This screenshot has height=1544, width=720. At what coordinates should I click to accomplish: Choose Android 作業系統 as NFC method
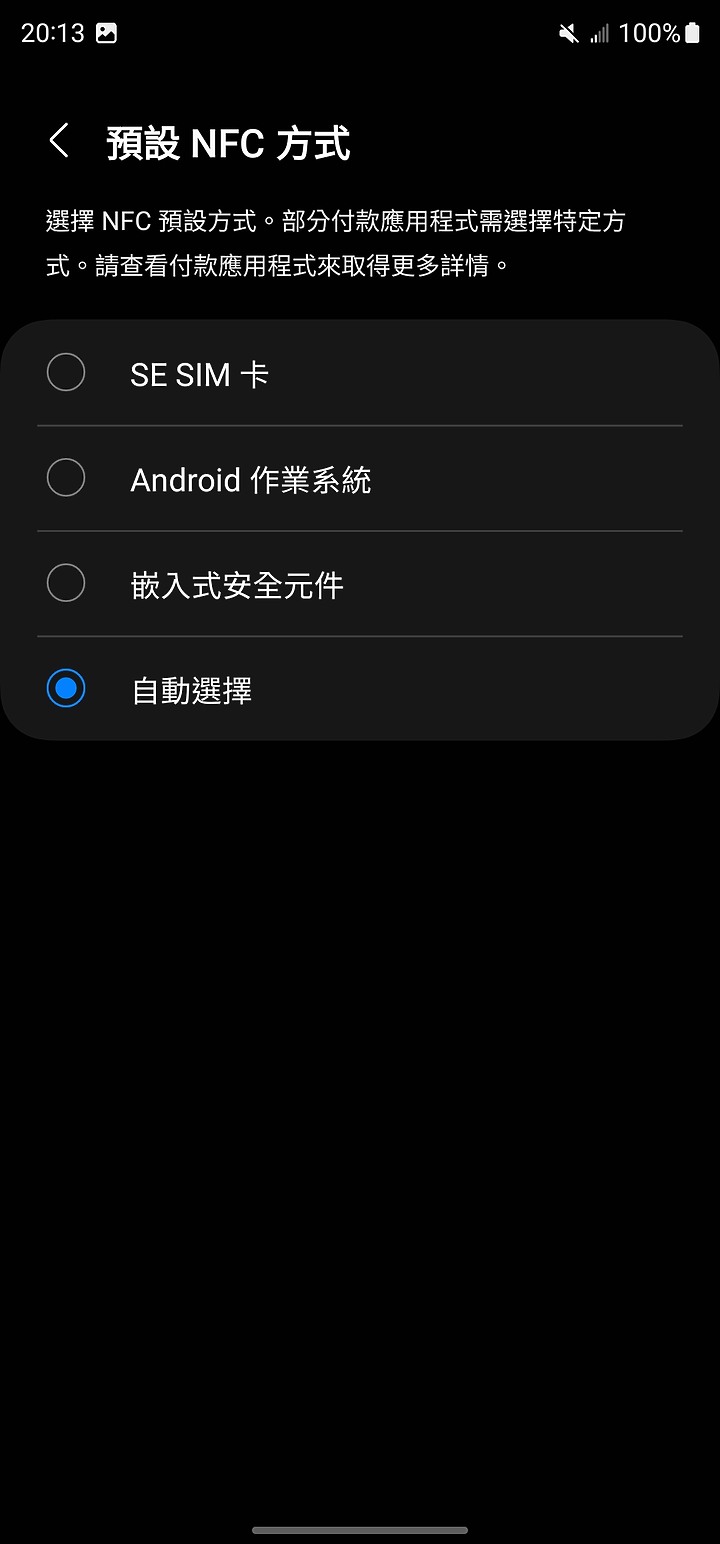click(x=66, y=478)
